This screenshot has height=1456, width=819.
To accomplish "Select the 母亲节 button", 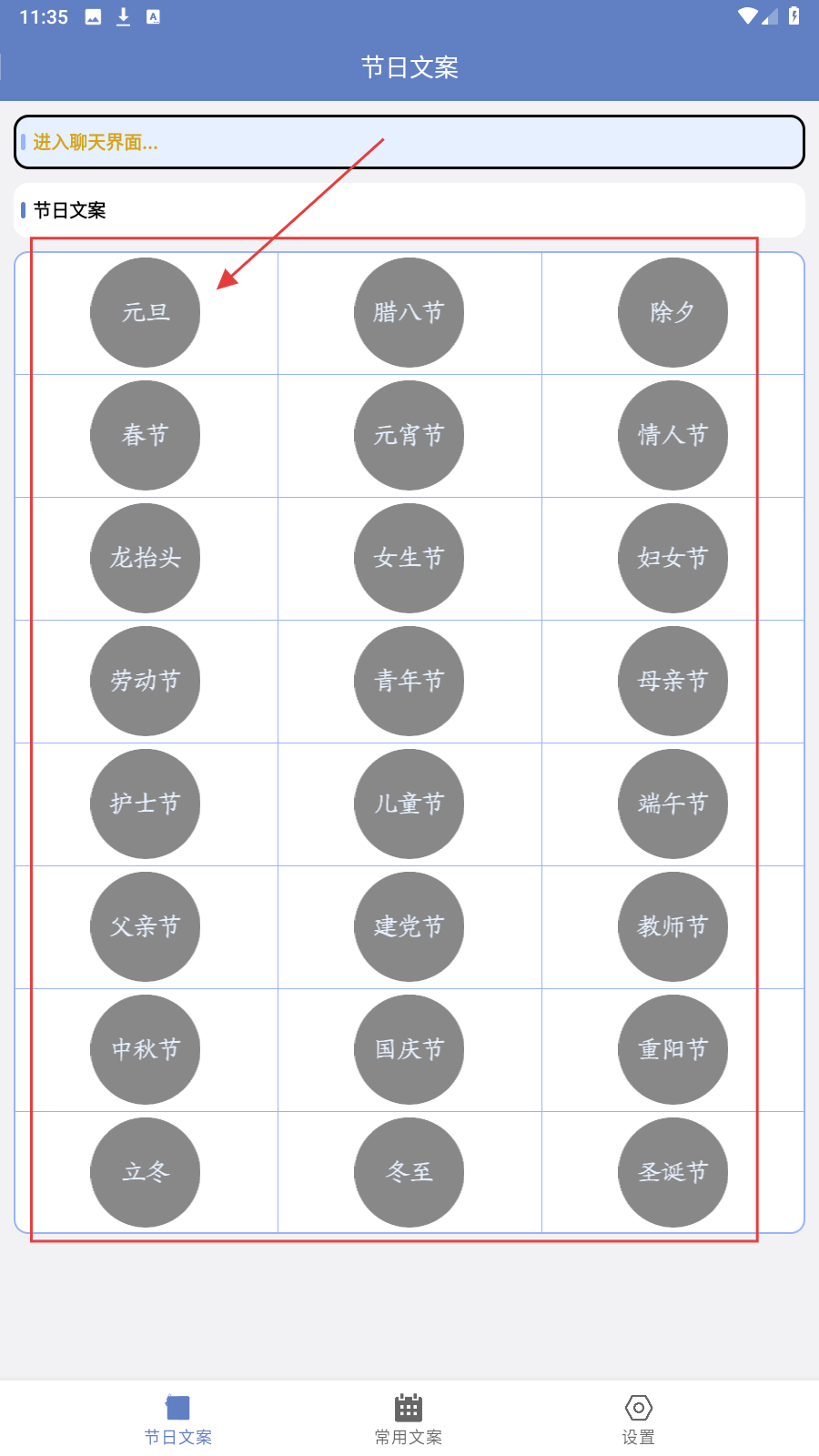I will click(x=672, y=681).
